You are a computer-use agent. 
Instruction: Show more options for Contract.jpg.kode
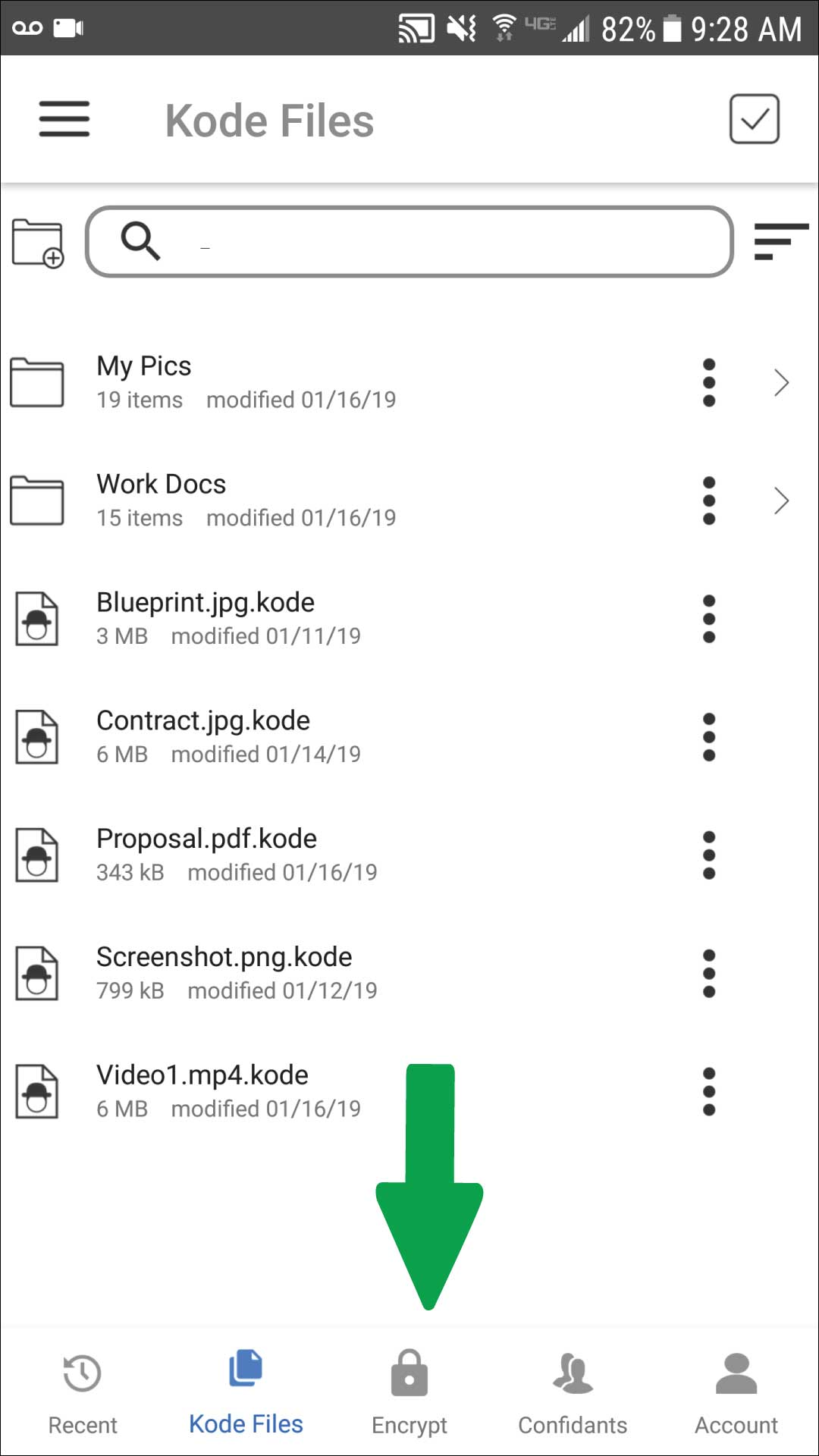click(x=709, y=737)
